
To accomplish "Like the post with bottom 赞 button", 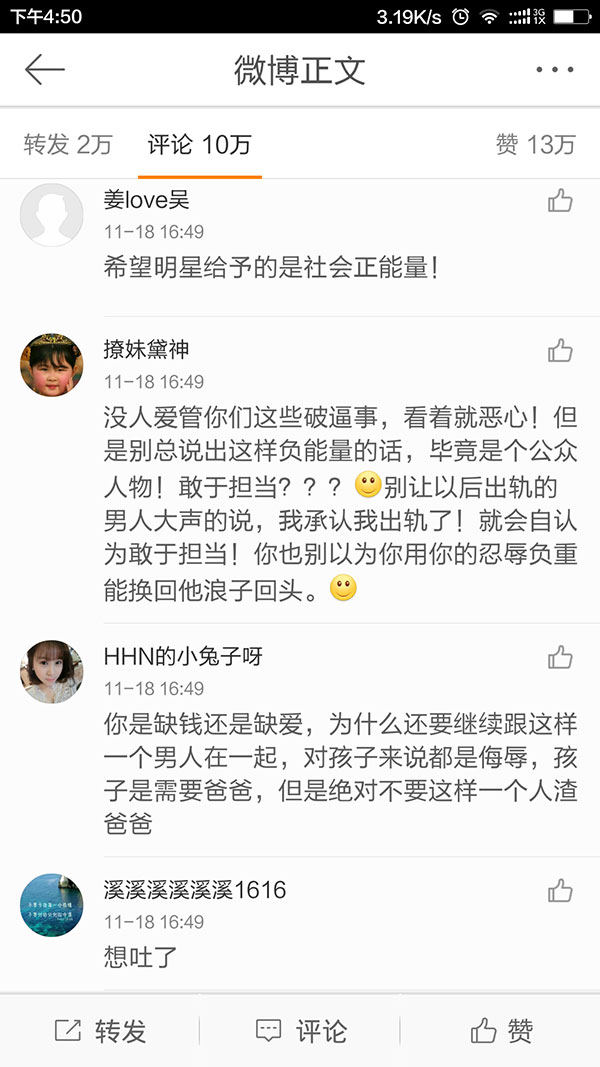I will [501, 1031].
